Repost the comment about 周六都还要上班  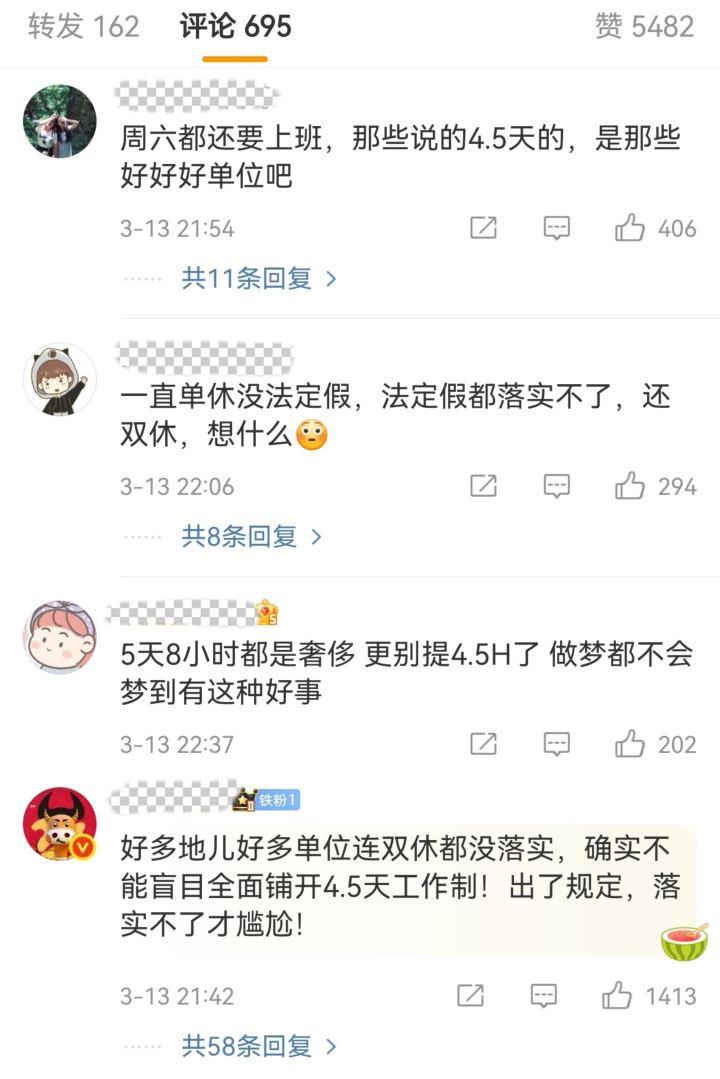(x=483, y=229)
